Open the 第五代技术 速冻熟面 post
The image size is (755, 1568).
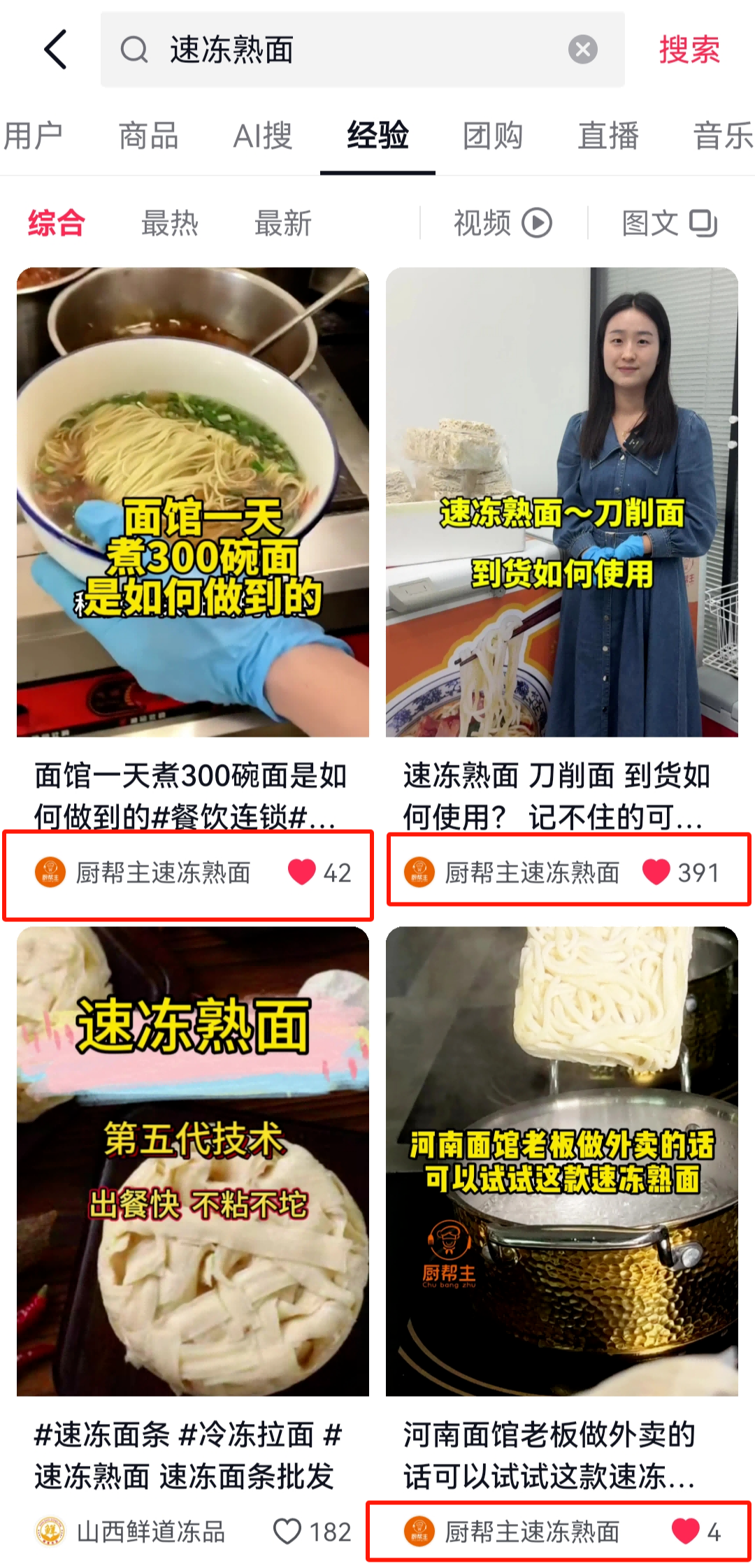coord(193,1160)
